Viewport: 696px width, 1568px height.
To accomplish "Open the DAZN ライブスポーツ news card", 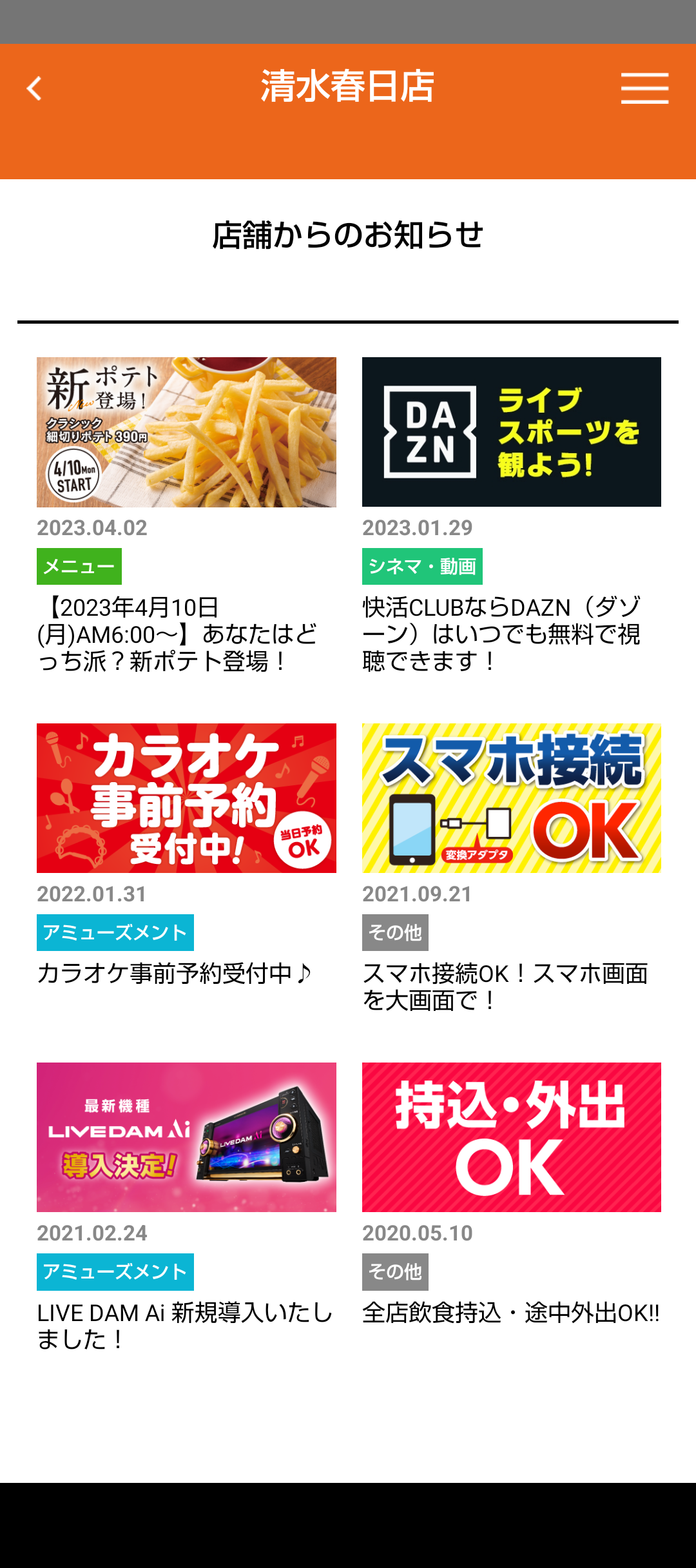I will (511, 432).
